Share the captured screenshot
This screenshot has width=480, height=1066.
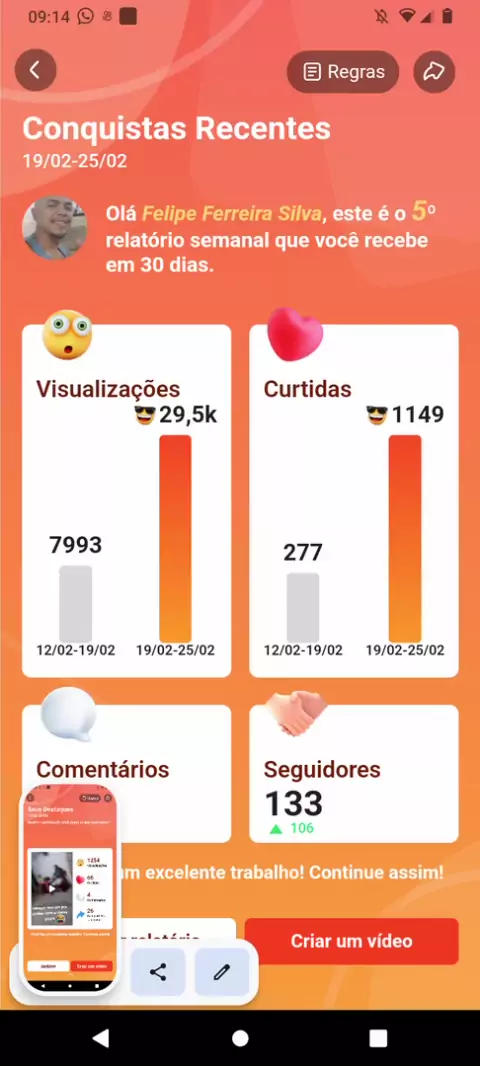pos(158,972)
